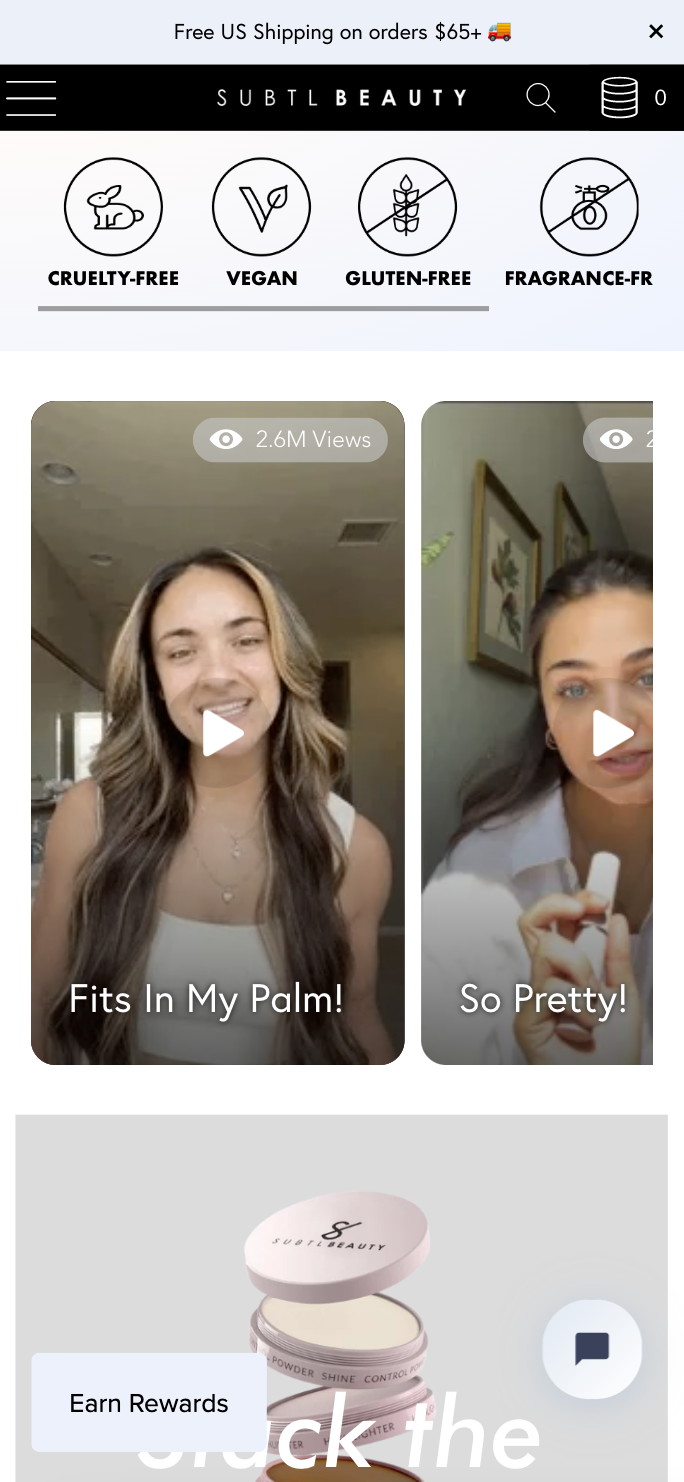
Task: Open the hamburger navigation menu
Action: tap(31, 98)
